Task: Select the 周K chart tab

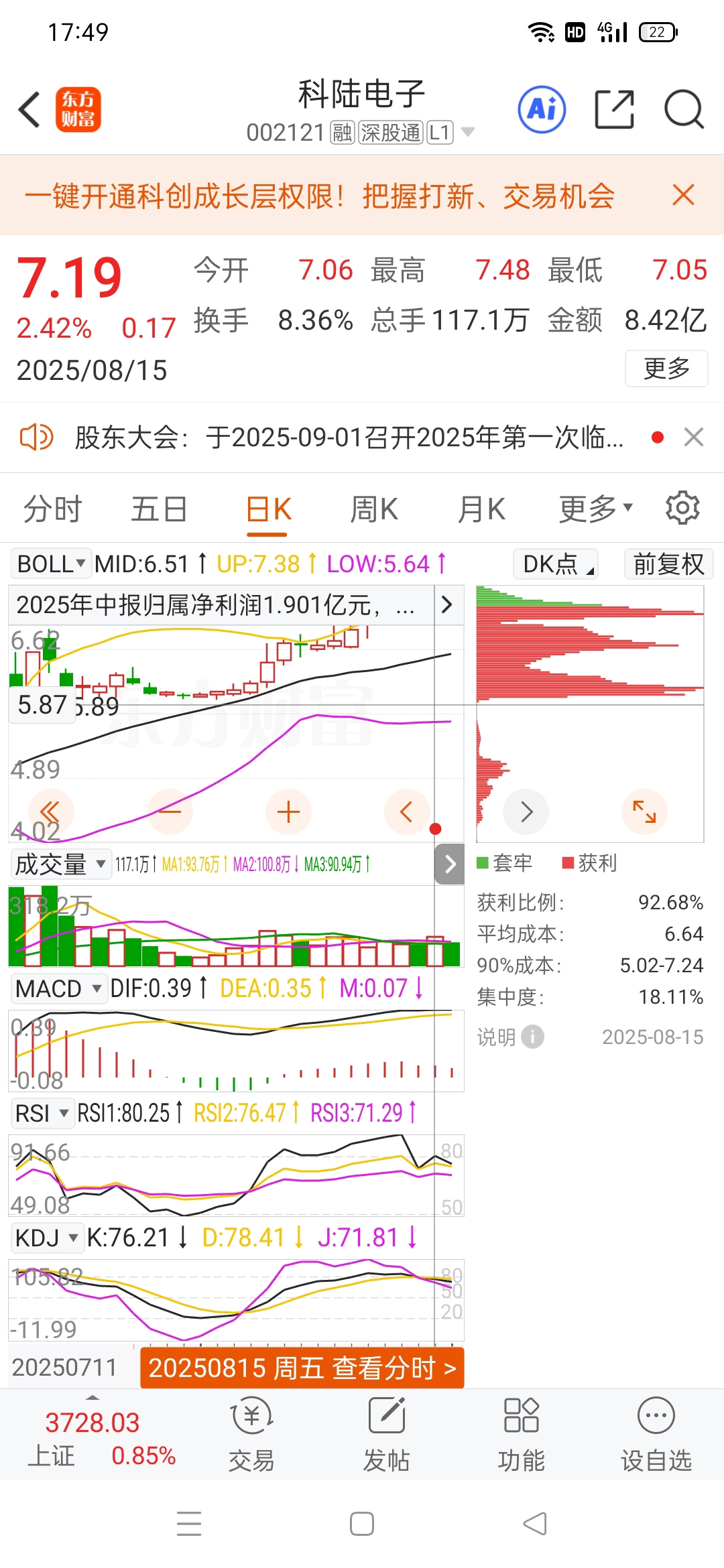Action: [373, 509]
